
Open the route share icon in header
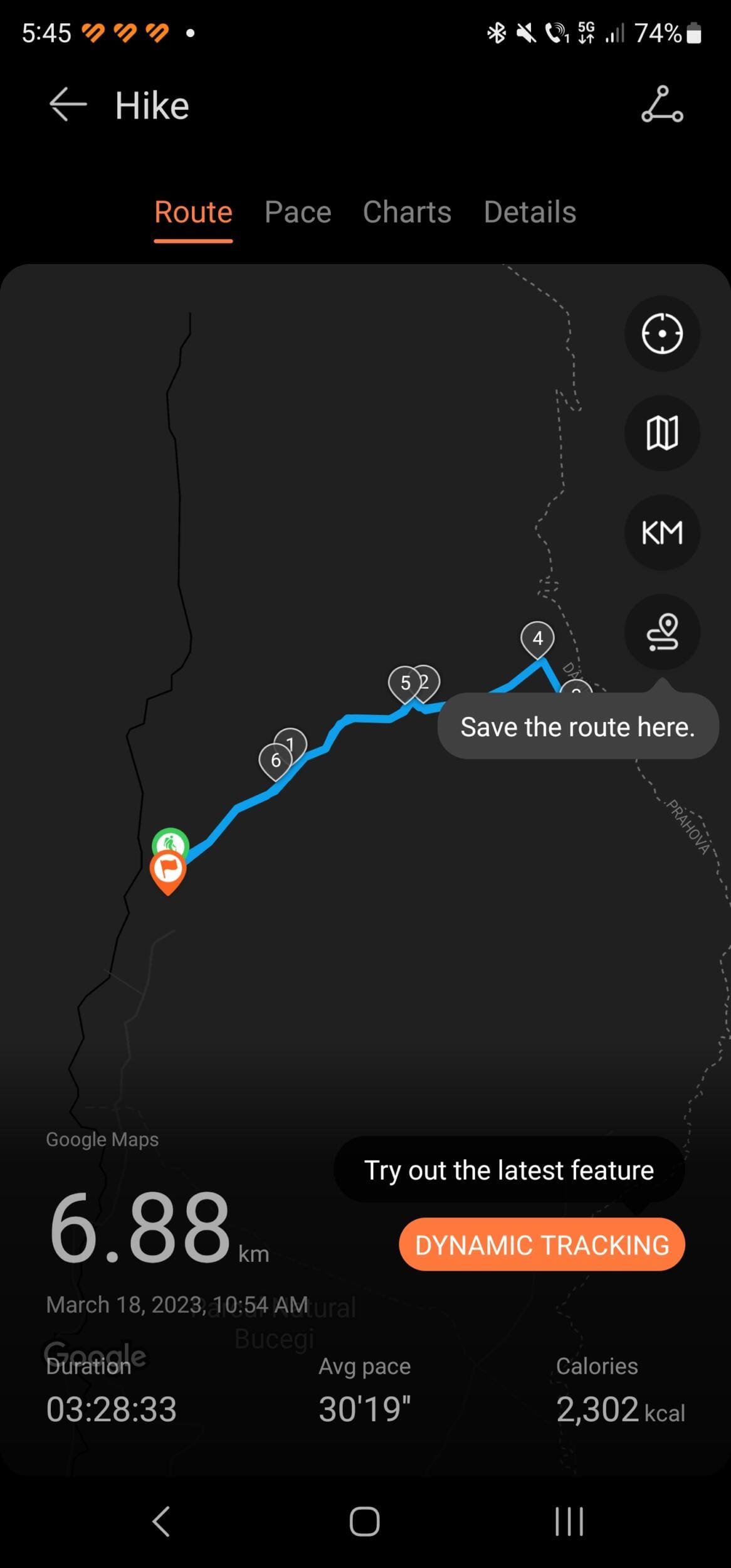click(662, 105)
